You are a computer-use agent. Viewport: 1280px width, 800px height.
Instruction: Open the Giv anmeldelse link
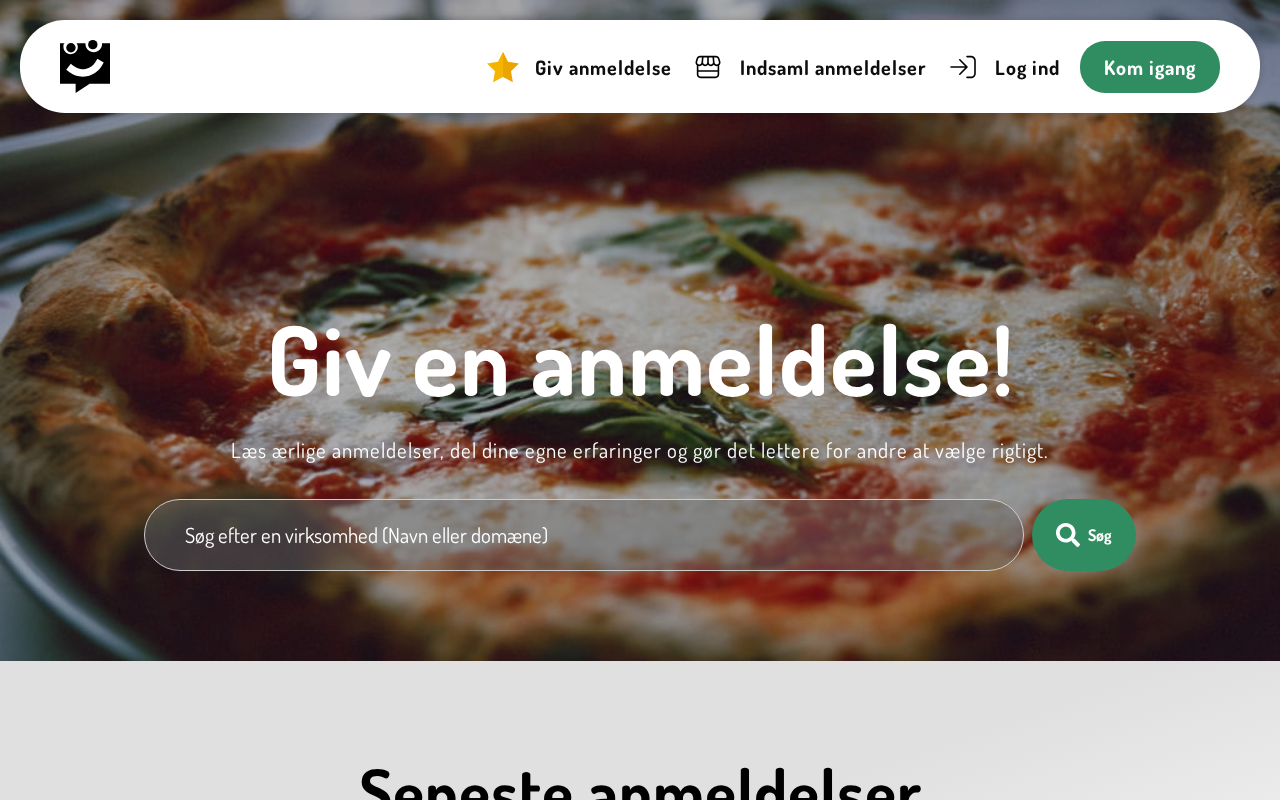[x=580, y=68]
